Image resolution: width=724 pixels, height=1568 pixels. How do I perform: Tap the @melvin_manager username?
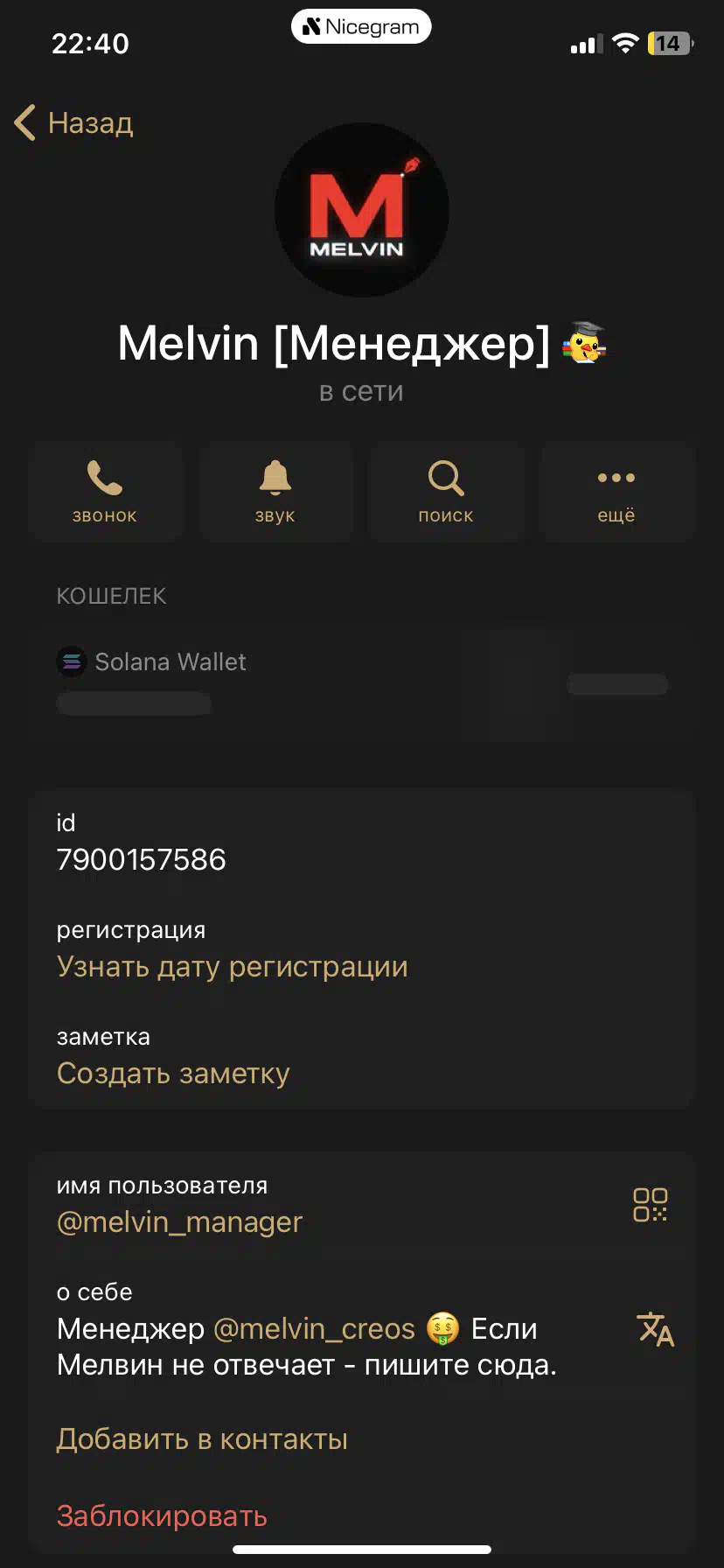[x=179, y=1222]
